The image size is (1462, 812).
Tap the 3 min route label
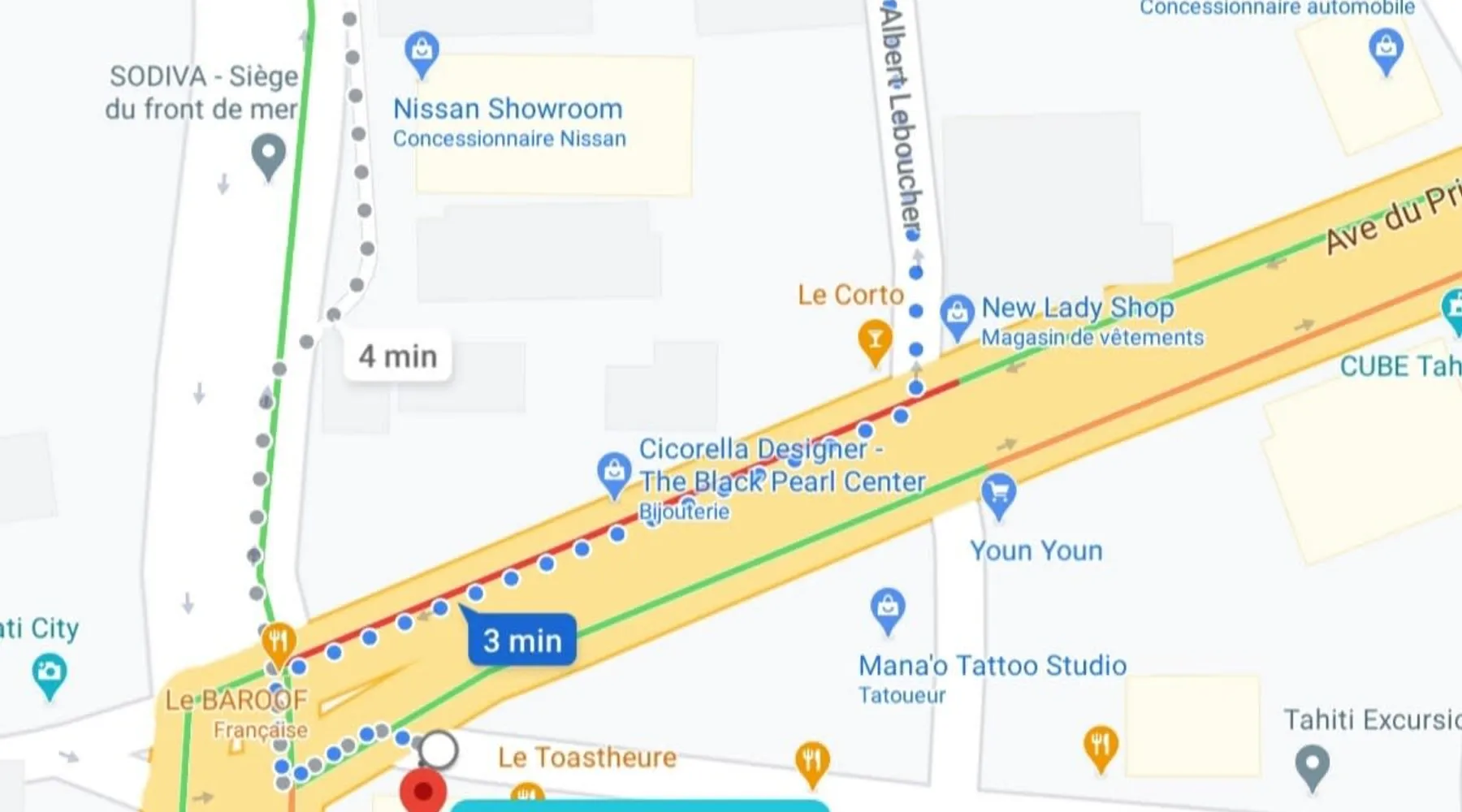pyautogui.click(x=522, y=641)
